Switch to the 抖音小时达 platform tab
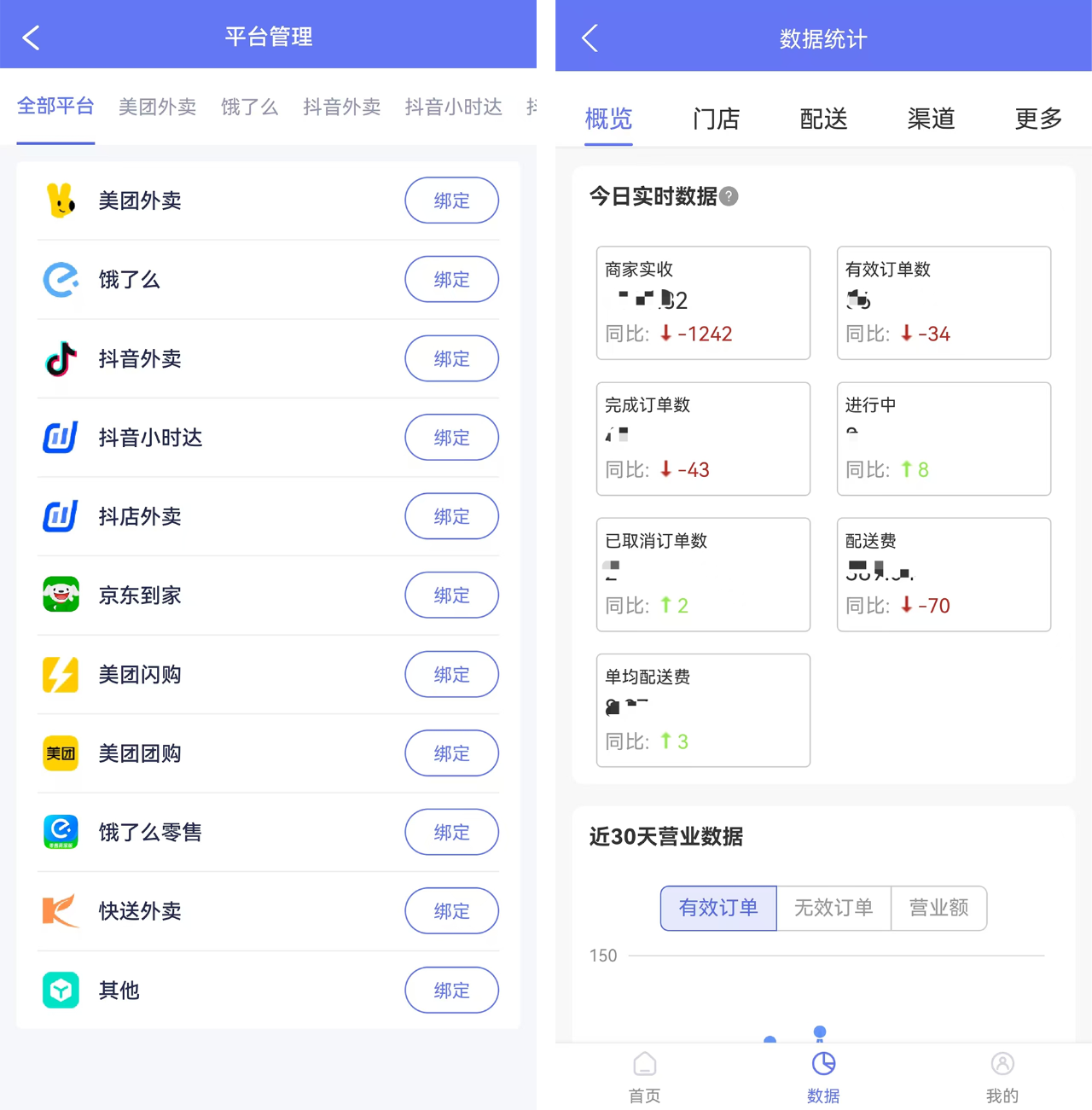Image resolution: width=1092 pixels, height=1110 pixels. tap(453, 107)
